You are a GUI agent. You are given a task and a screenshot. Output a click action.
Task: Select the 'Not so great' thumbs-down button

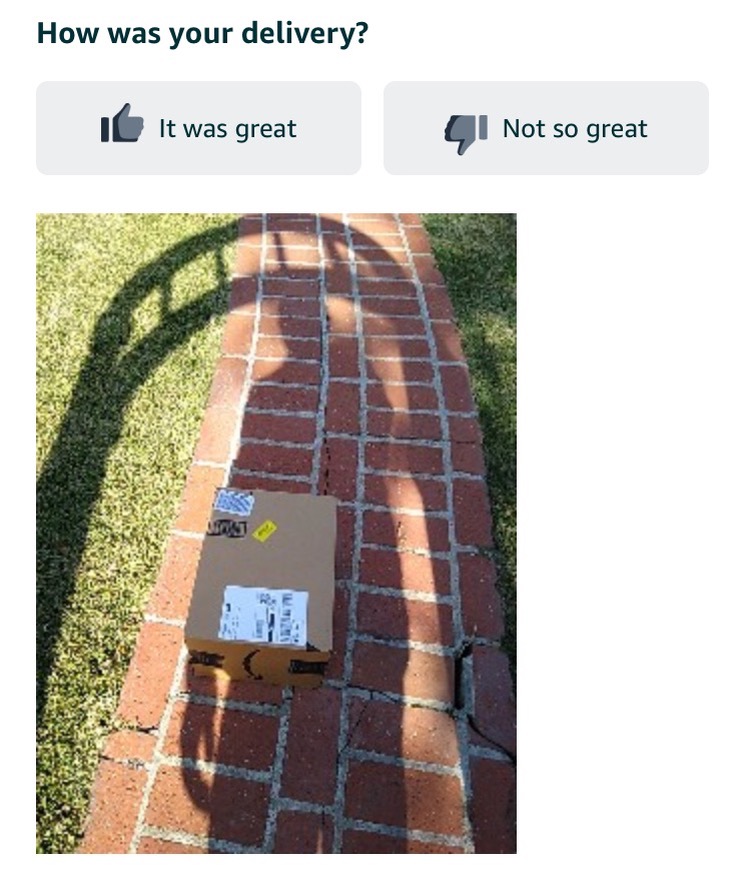[x=546, y=129]
